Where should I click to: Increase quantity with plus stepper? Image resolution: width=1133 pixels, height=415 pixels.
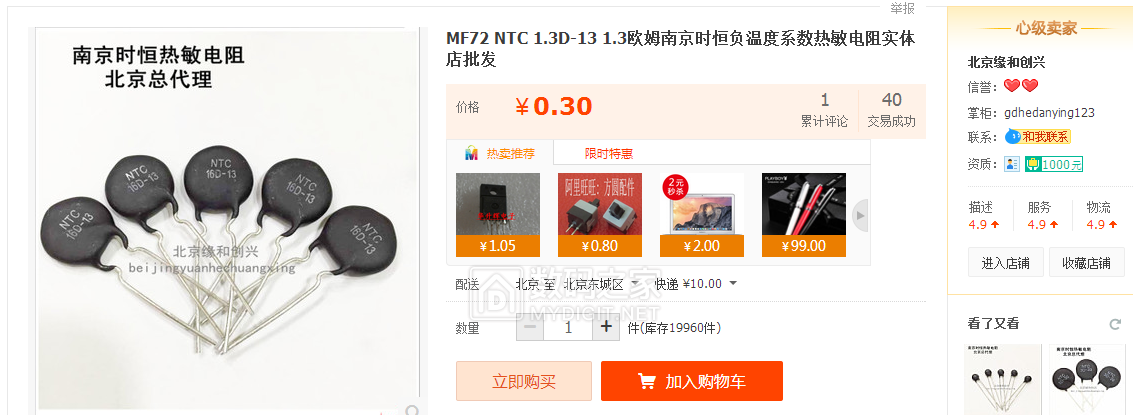(x=606, y=327)
